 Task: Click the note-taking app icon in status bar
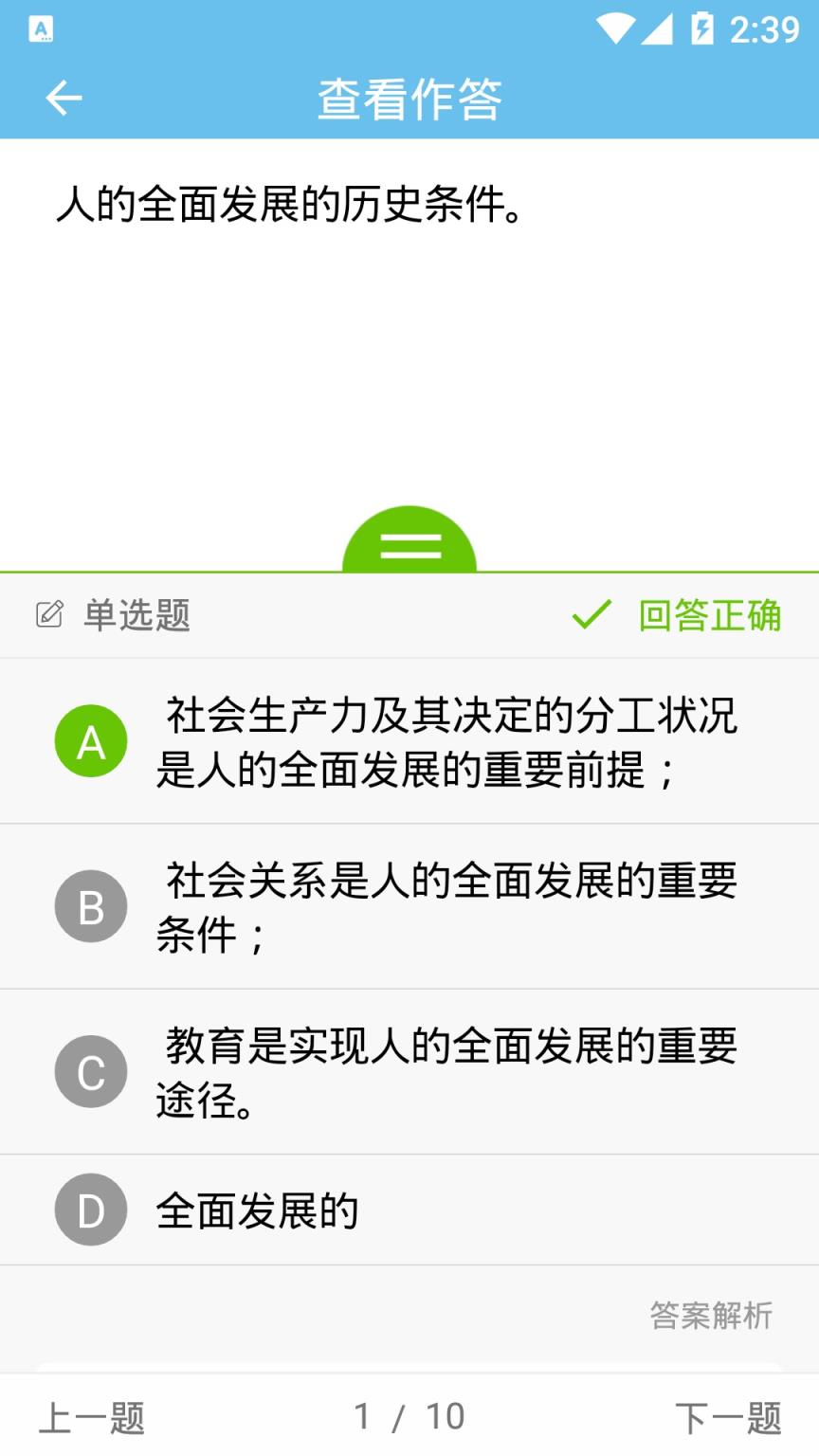pyautogui.click(x=41, y=30)
